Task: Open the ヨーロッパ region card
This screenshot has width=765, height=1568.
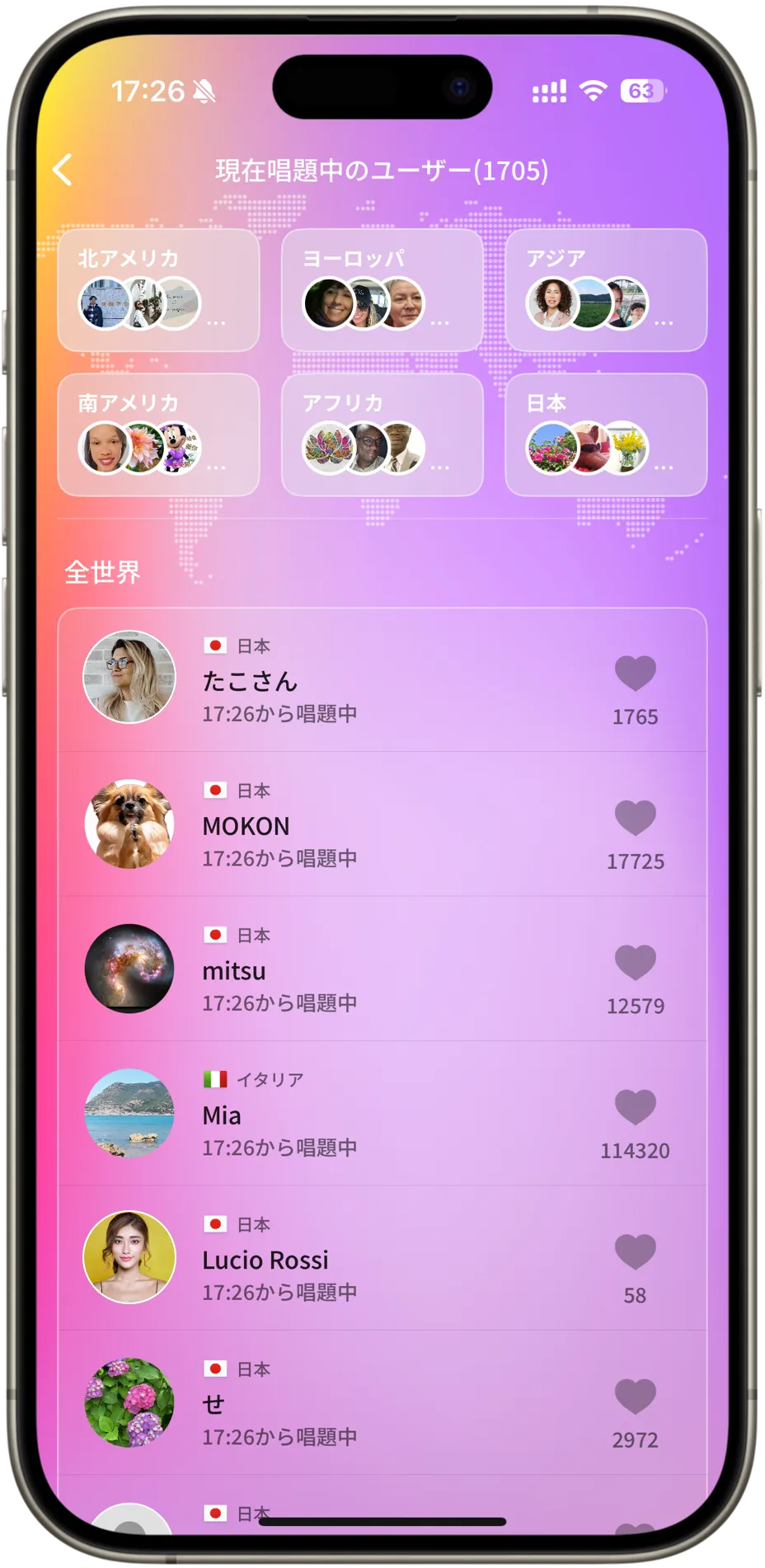Action: tap(382, 290)
